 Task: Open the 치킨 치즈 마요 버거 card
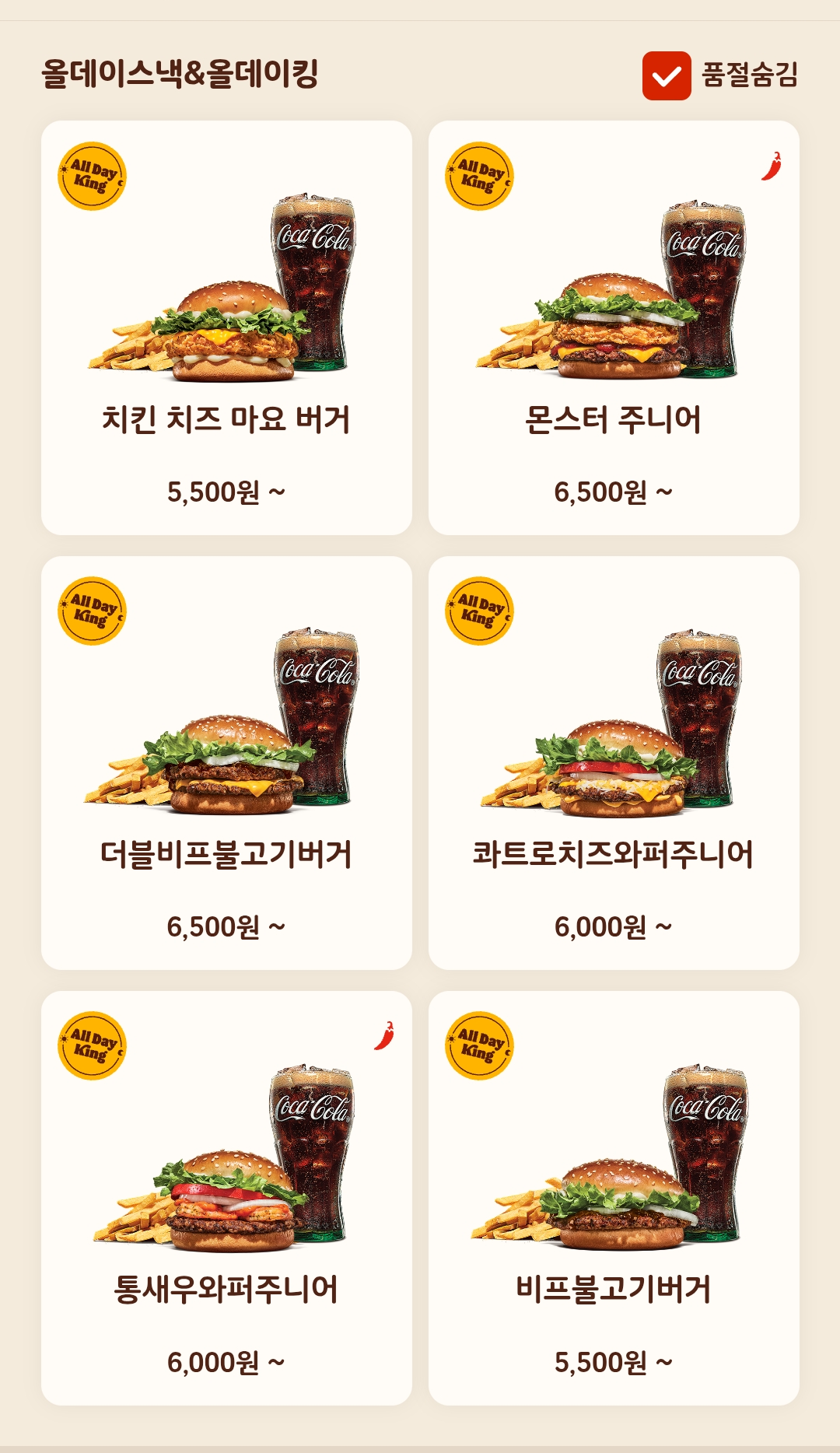226,327
